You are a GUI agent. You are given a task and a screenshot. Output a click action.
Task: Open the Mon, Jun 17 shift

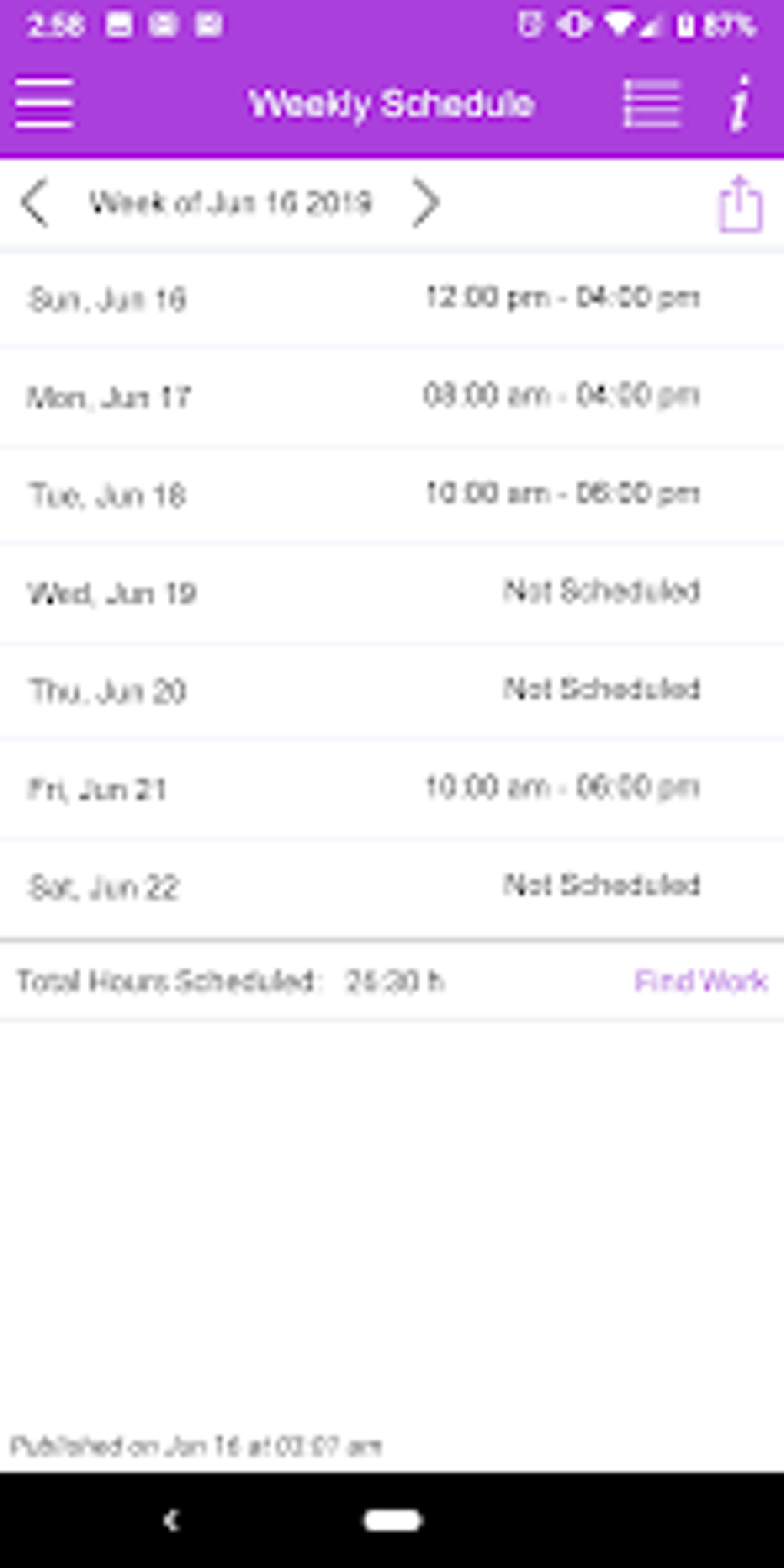coord(392,397)
